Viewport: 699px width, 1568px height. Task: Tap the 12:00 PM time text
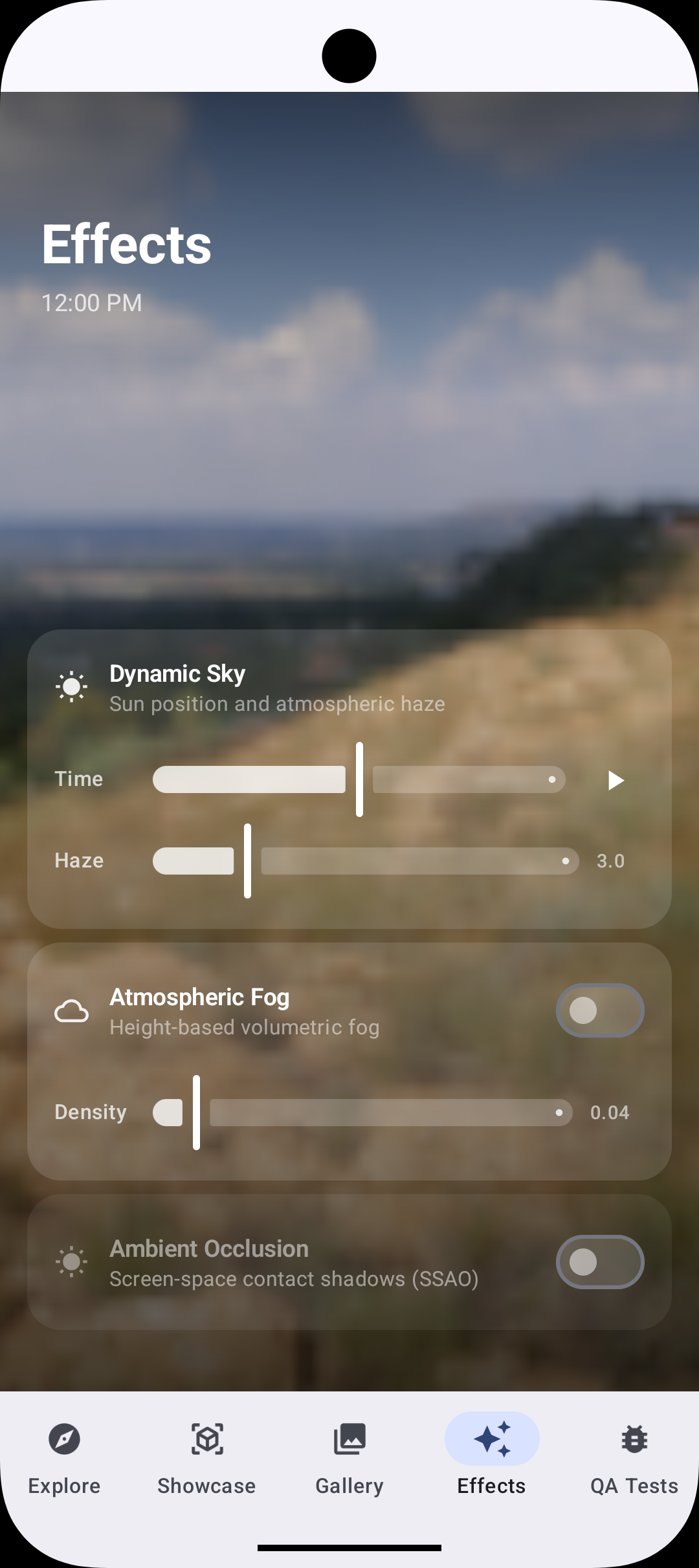coord(92,302)
